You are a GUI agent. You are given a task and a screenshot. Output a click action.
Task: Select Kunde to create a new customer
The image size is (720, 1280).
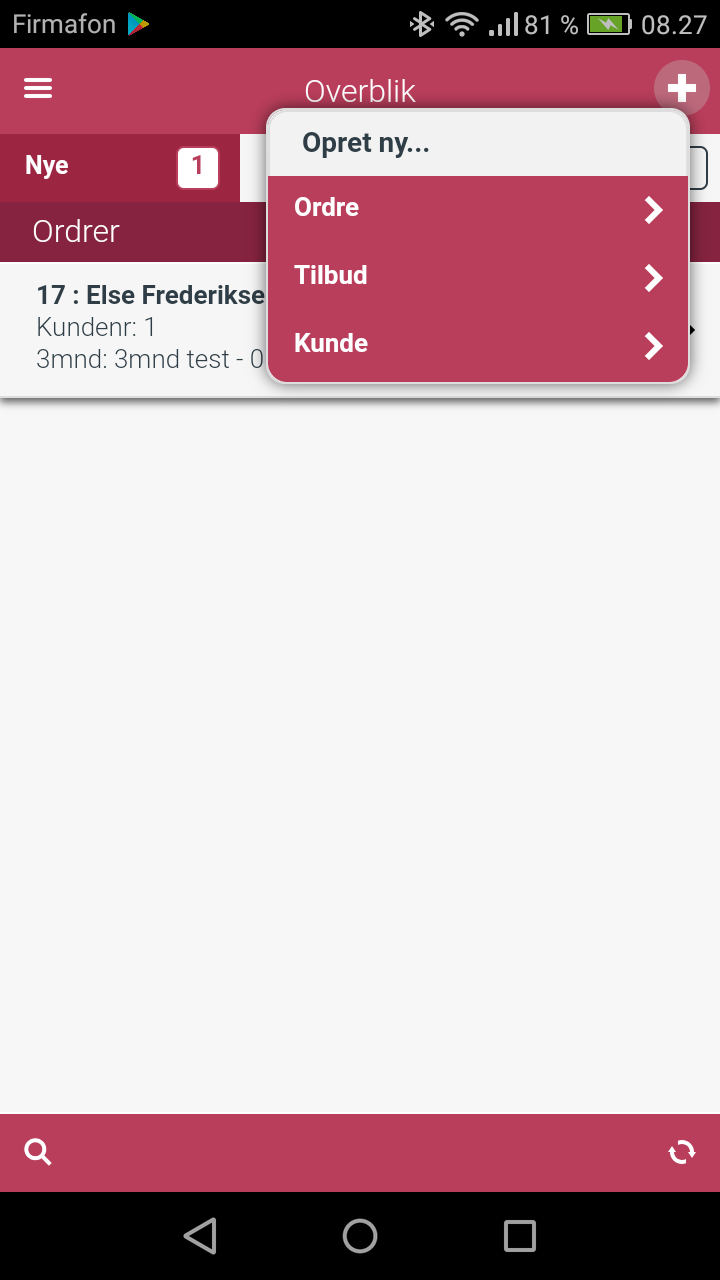(478, 345)
